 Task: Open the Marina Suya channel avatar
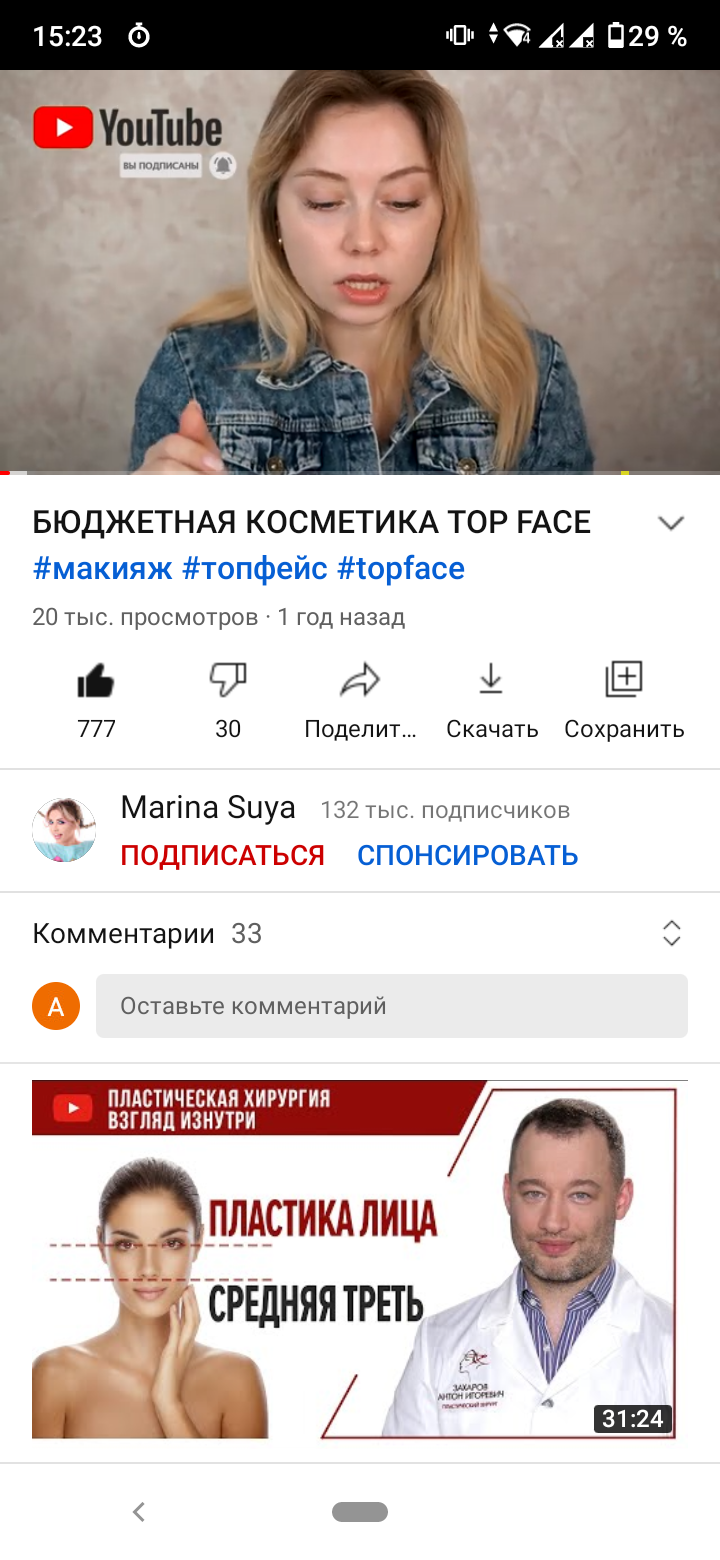click(64, 830)
